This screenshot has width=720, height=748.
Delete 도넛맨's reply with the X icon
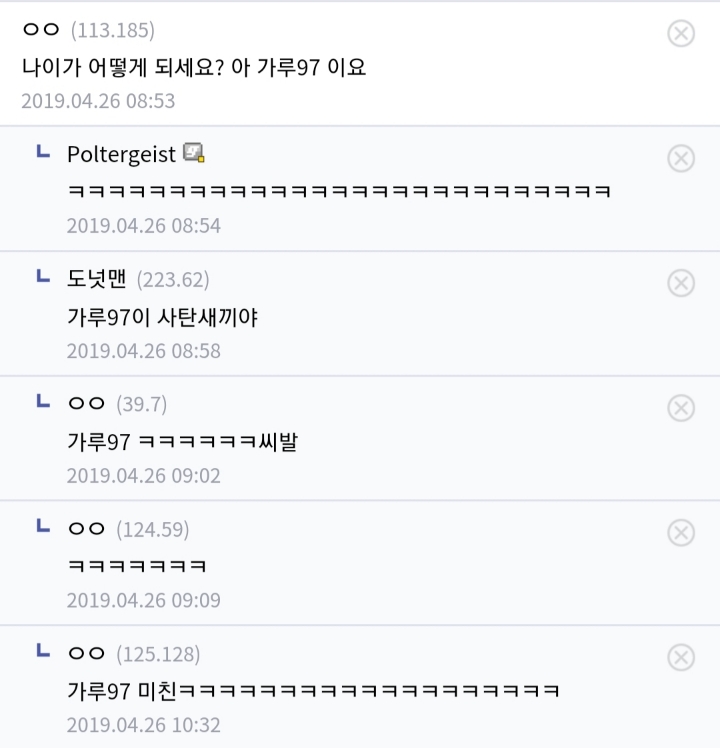[x=682, y=281]
